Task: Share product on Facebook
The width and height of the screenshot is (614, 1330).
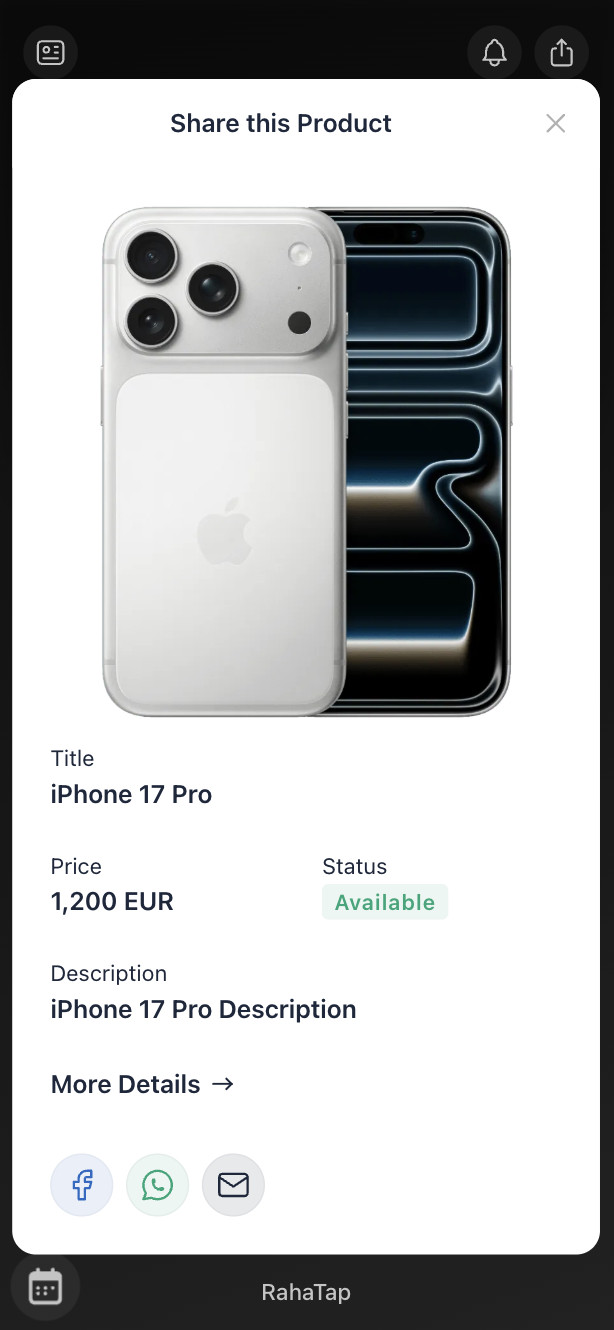Action: [82, 1185]
